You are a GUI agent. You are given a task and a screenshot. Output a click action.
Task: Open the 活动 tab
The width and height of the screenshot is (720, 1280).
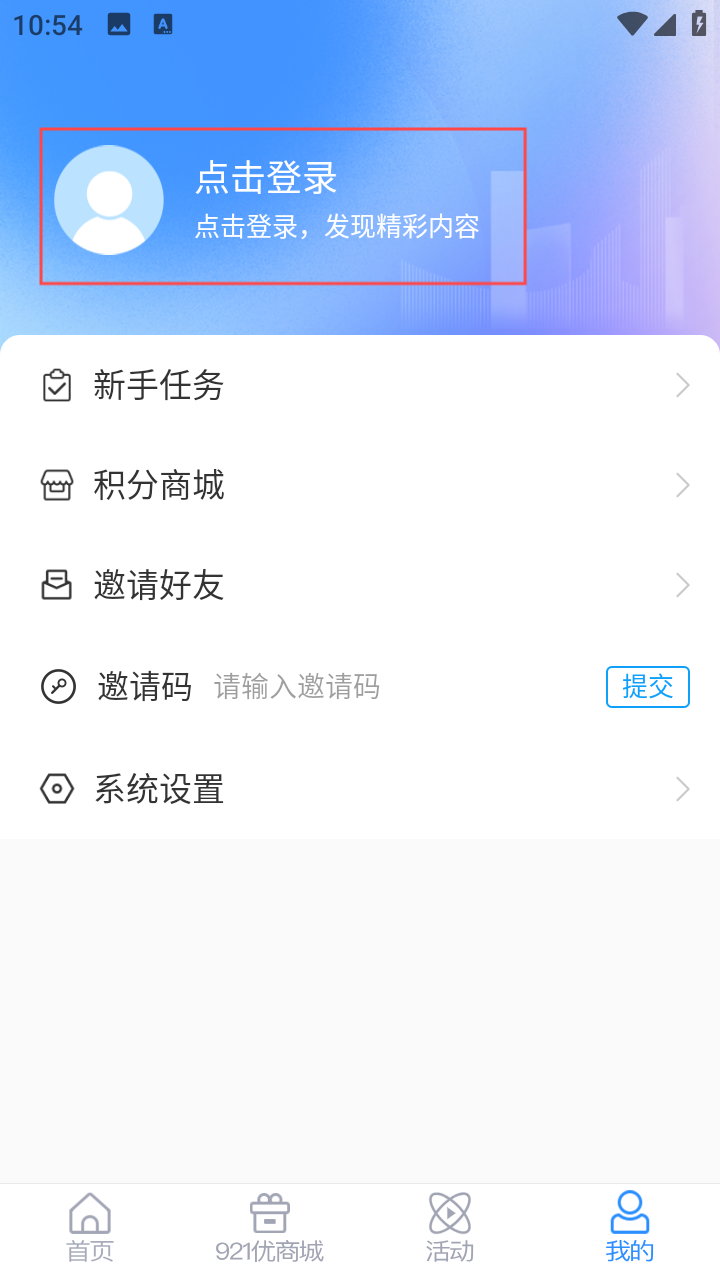click(450, 1225)
